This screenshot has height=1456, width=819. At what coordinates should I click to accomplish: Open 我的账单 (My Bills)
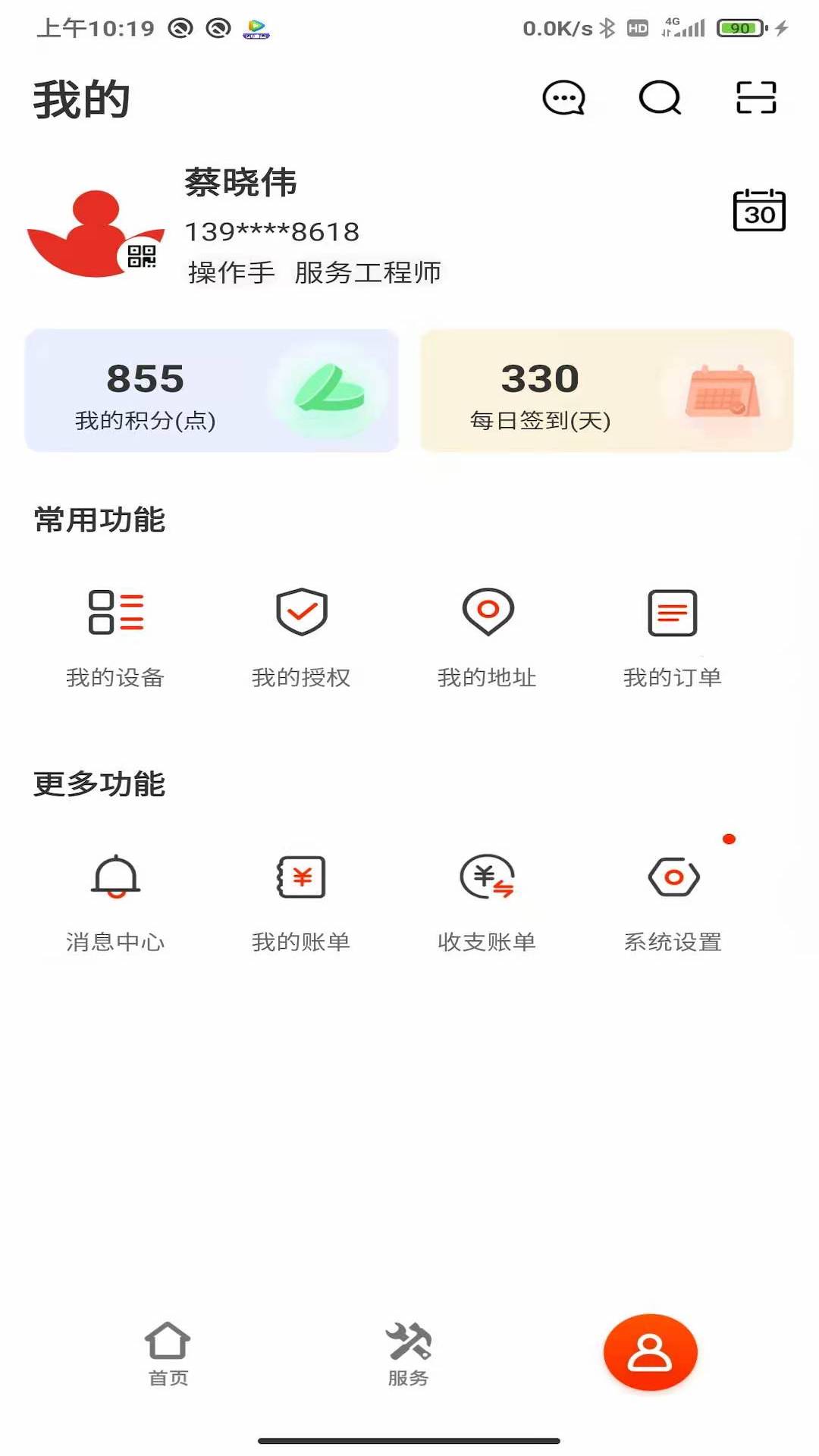301,902
